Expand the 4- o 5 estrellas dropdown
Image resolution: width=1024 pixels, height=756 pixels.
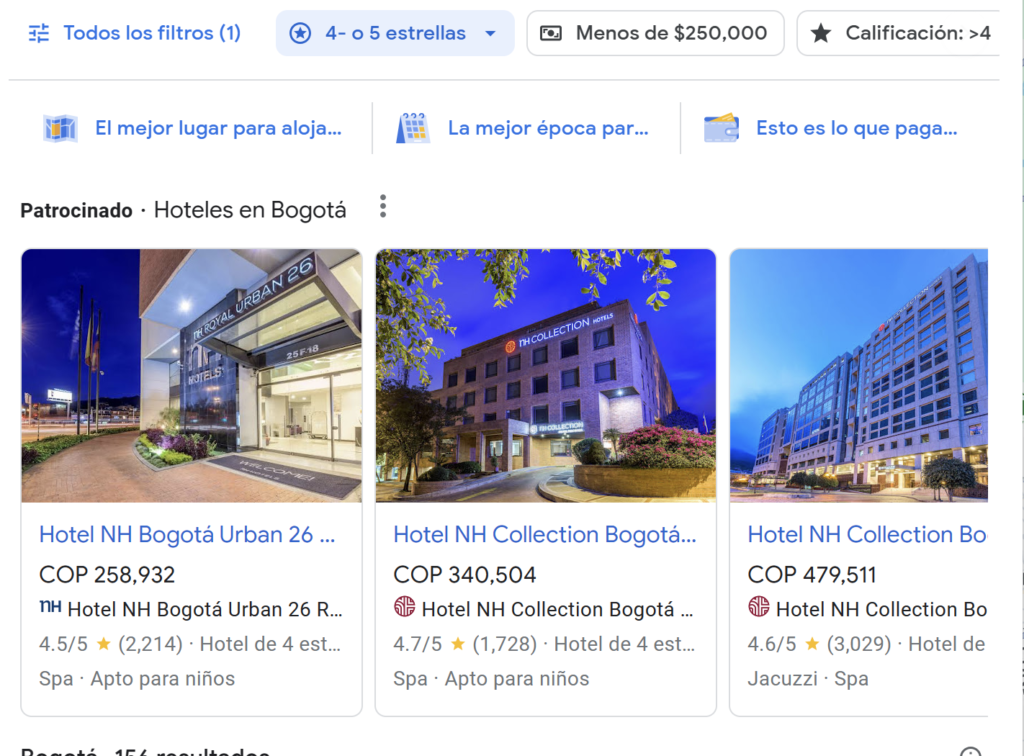[x=395, y=33]
